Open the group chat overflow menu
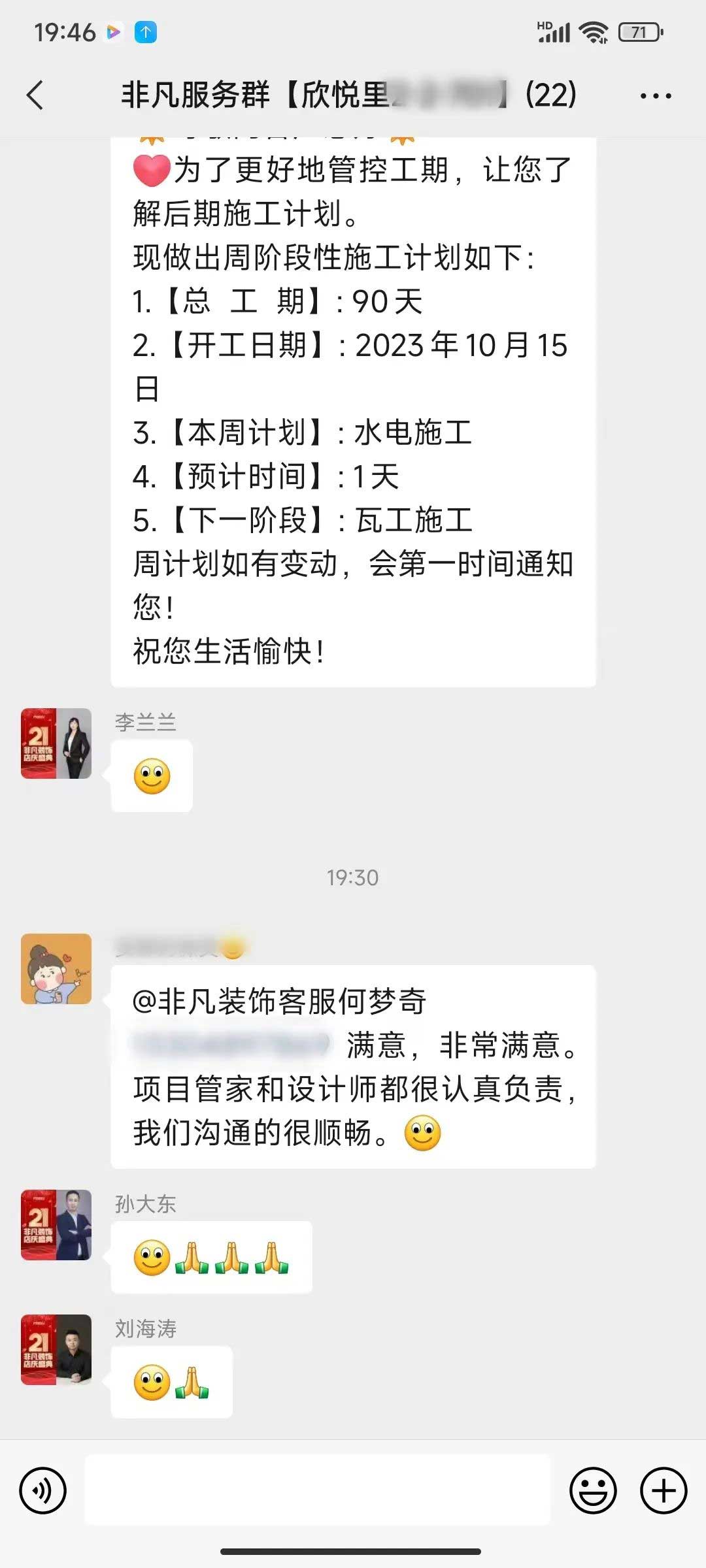This screenshot has width=706, height=1568. point(655,96)
